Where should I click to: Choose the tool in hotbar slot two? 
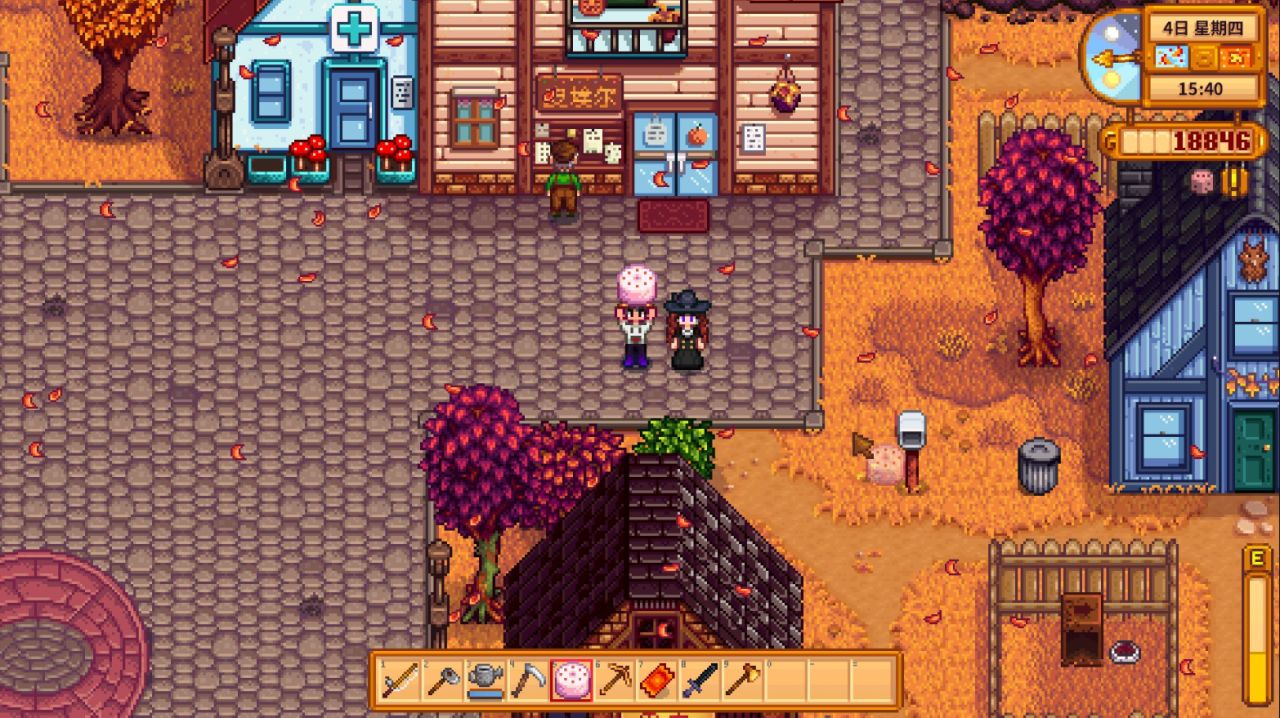[443, 681]
